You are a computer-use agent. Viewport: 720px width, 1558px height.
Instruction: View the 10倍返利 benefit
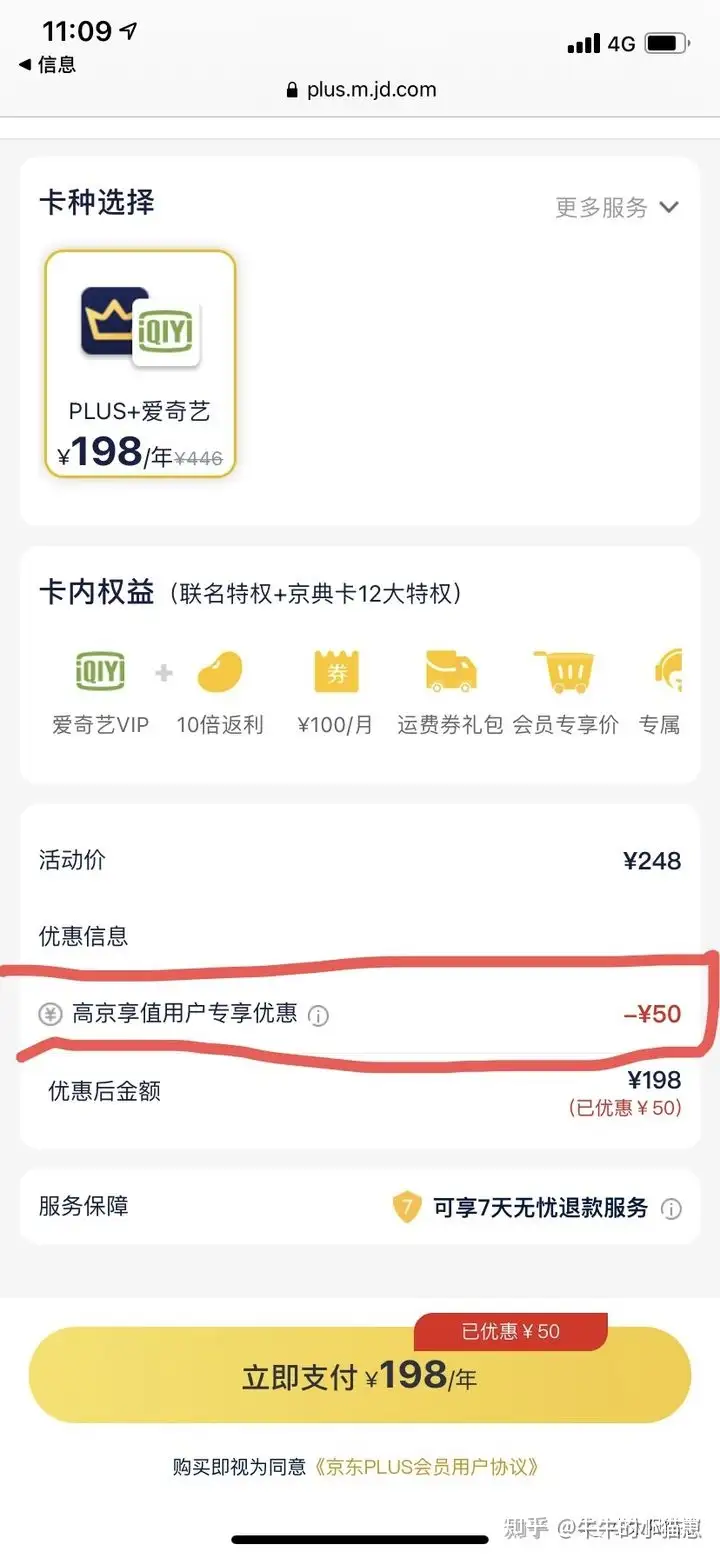[220, 692]
